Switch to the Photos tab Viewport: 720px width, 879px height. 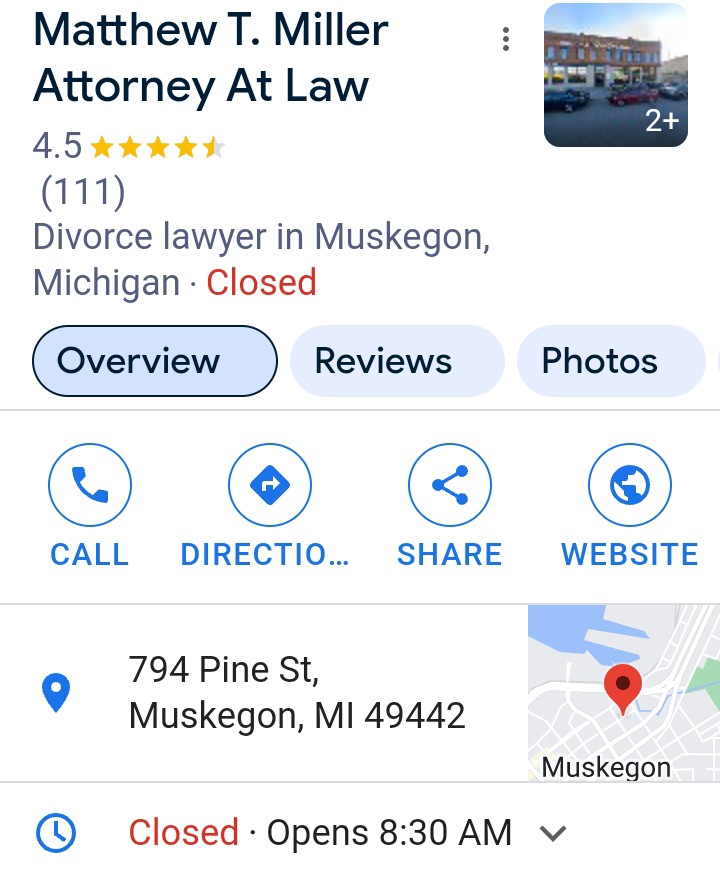[610, 361]
